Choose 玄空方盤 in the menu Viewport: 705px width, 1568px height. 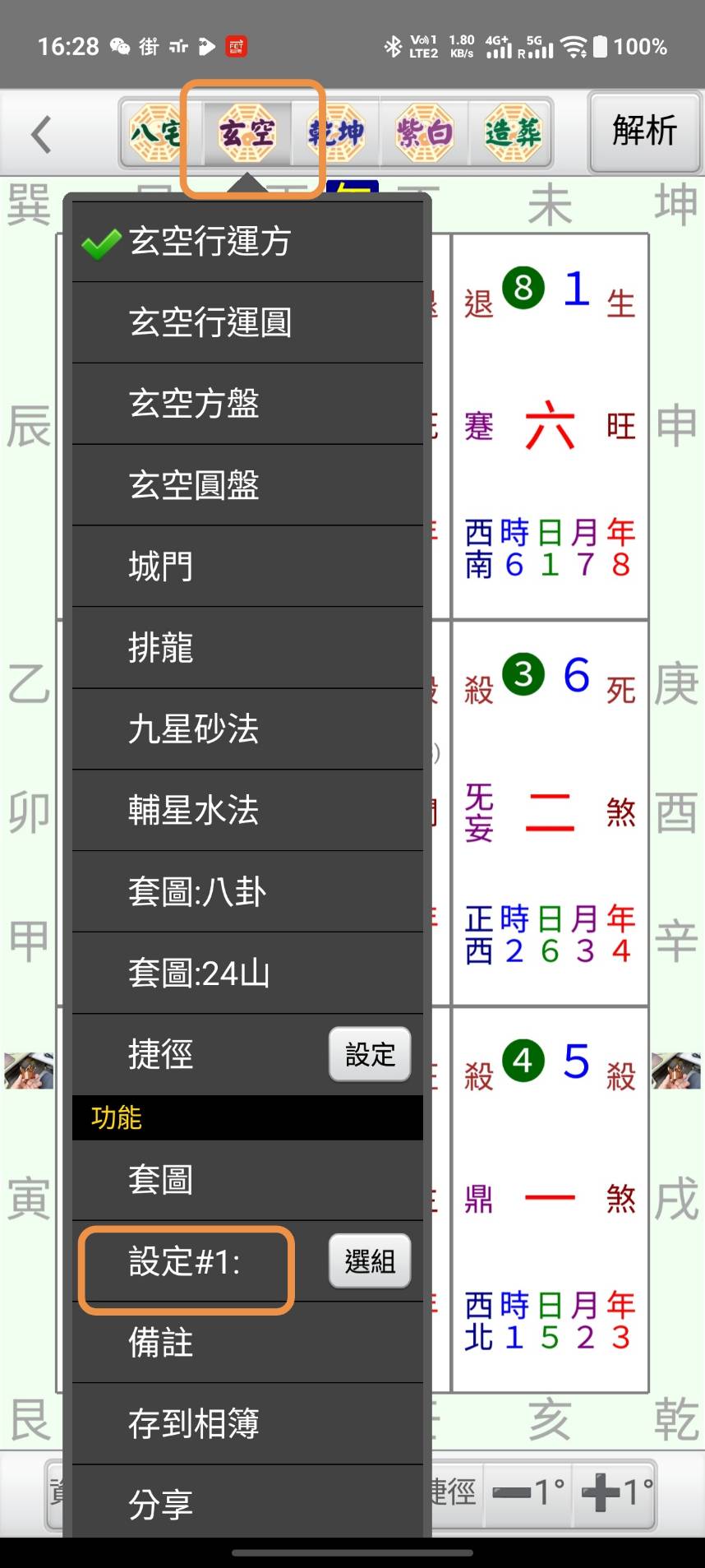tap(247, 404)
